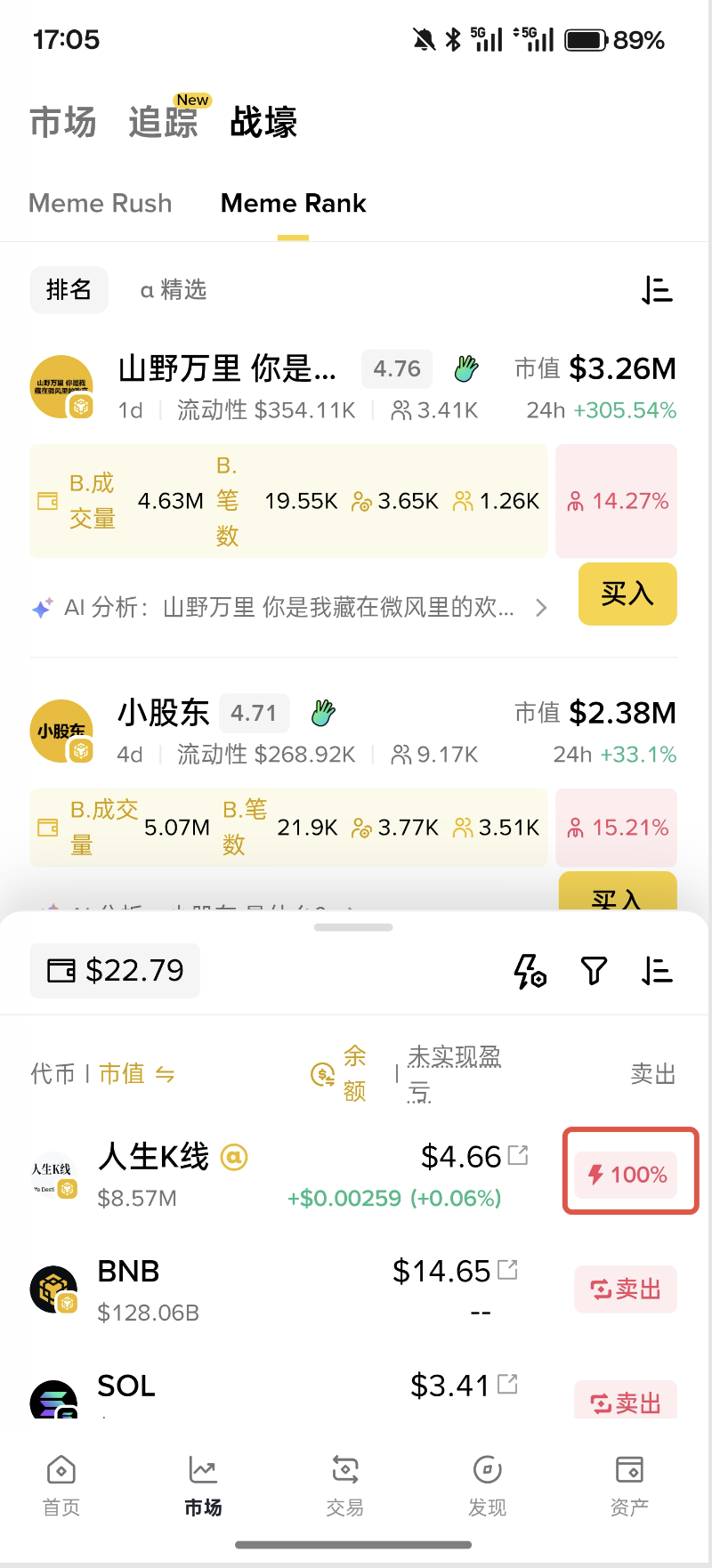This screenshot has height=1568, width=712.
Task: Tap 买入 button for 山野万里 token
Action: tap(627, 594)
